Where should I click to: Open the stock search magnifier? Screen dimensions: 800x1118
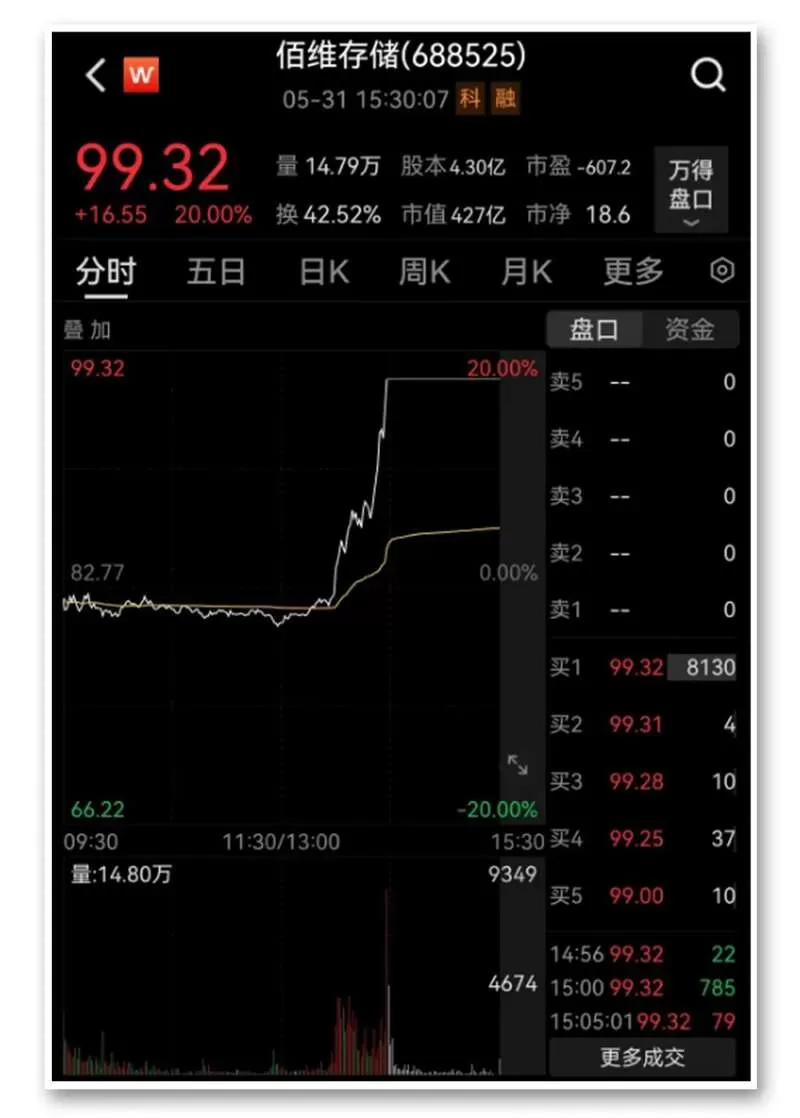point(708,75)
